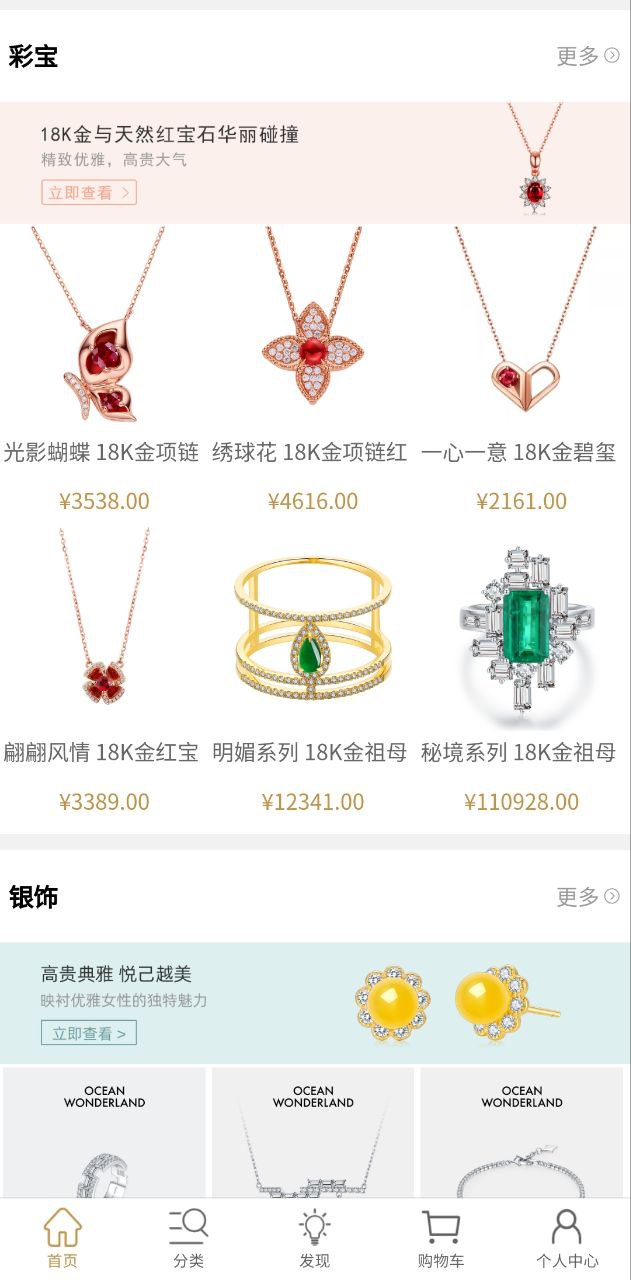Tap 立即查看 on the ruby banner

pyautogui.click(x=88, y=193)
